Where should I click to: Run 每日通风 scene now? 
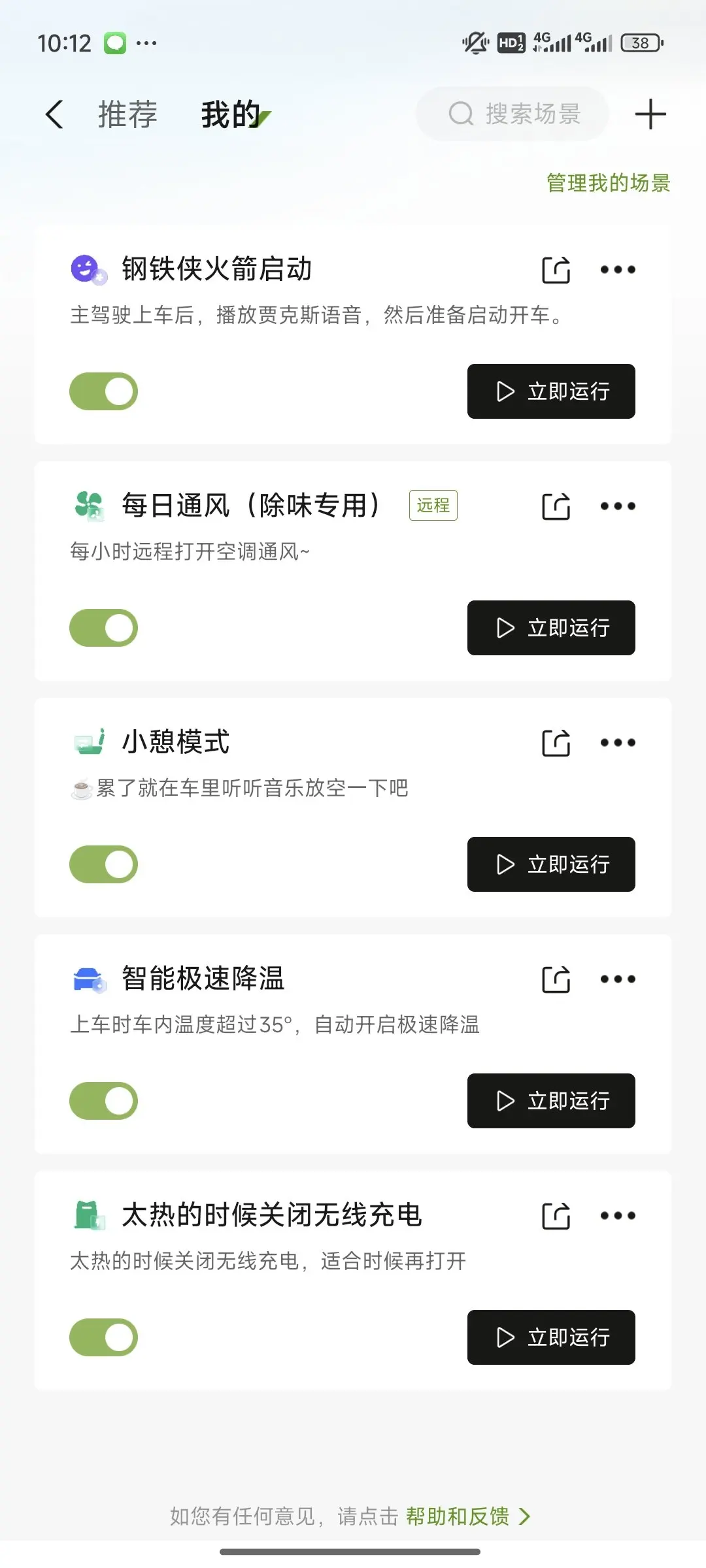coord(551,628)
